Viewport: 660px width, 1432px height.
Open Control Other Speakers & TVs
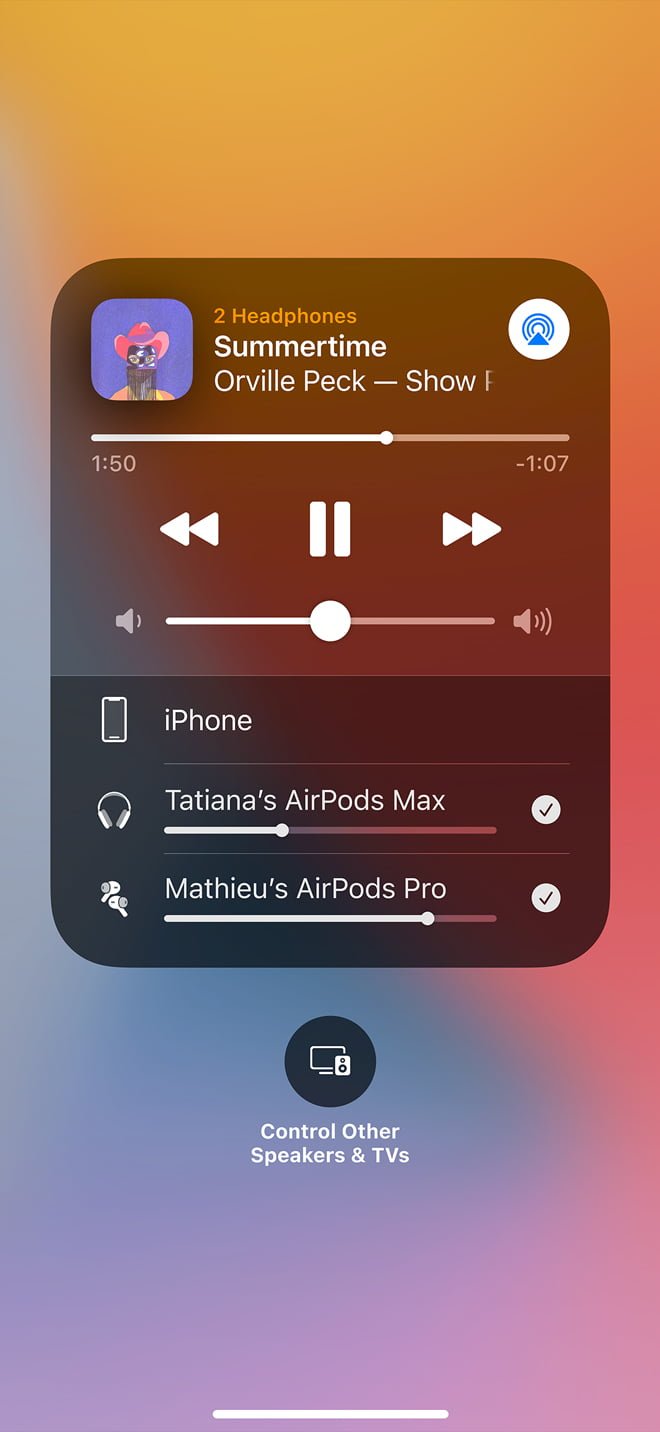[330, 1062]
